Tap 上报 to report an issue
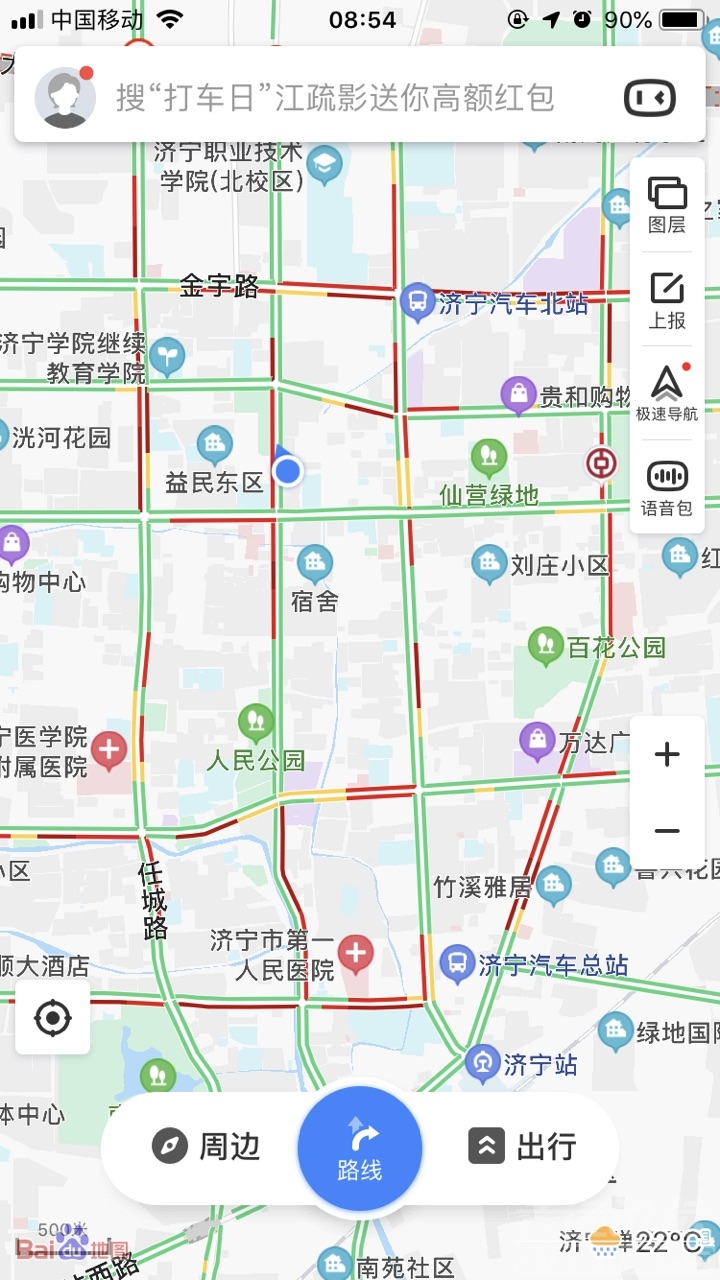 point(667,300)
